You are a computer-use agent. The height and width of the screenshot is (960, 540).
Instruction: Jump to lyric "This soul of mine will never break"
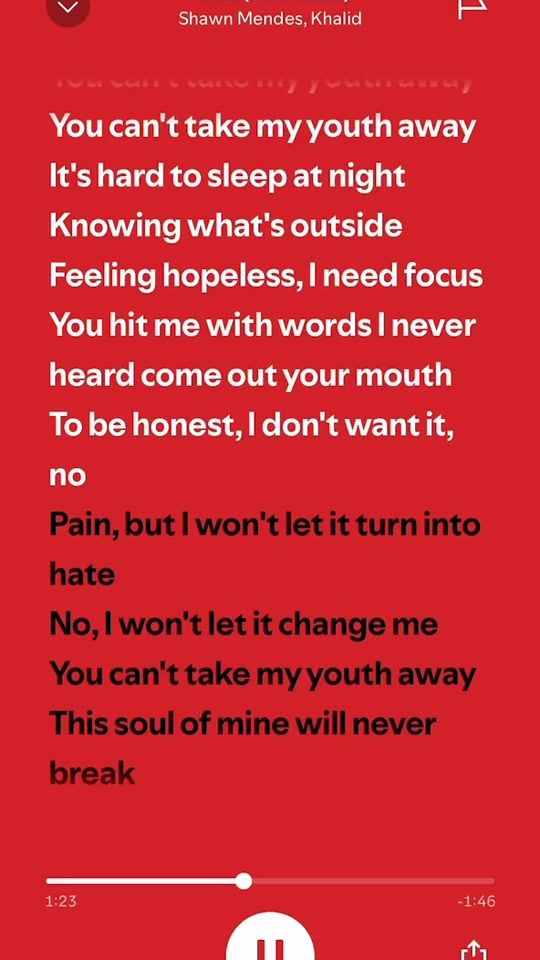(242, 749)
